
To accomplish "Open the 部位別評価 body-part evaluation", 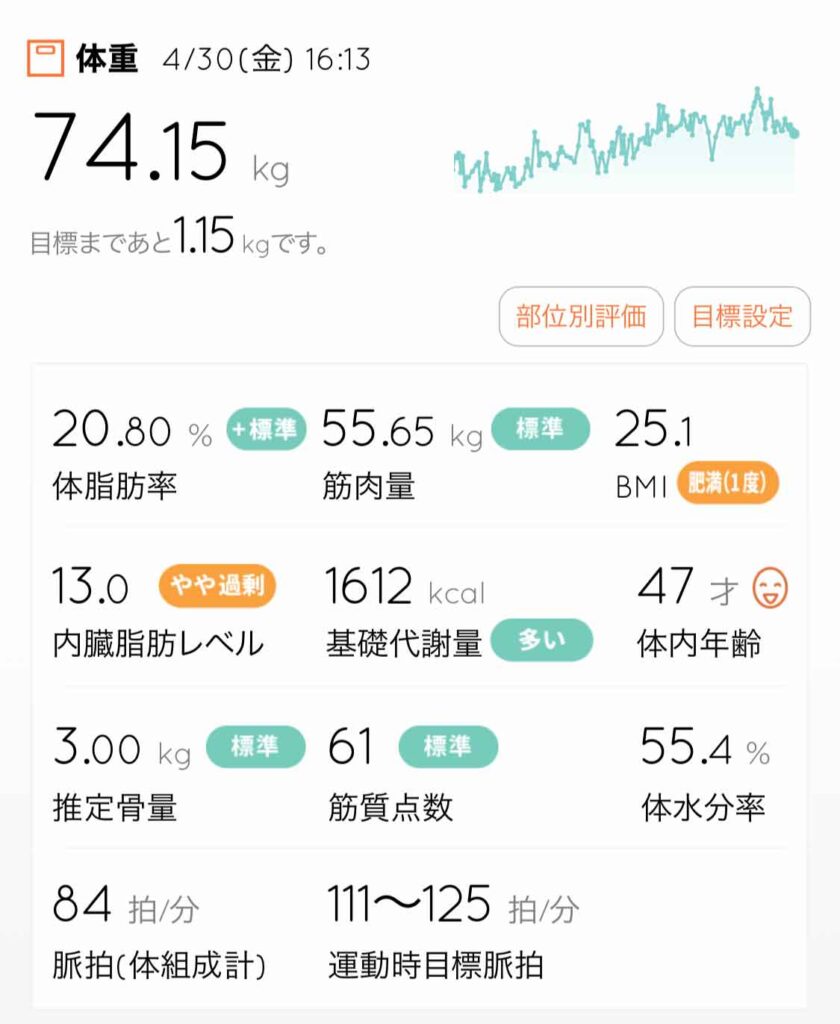I will pyautogui.click(x=581, y=317).
